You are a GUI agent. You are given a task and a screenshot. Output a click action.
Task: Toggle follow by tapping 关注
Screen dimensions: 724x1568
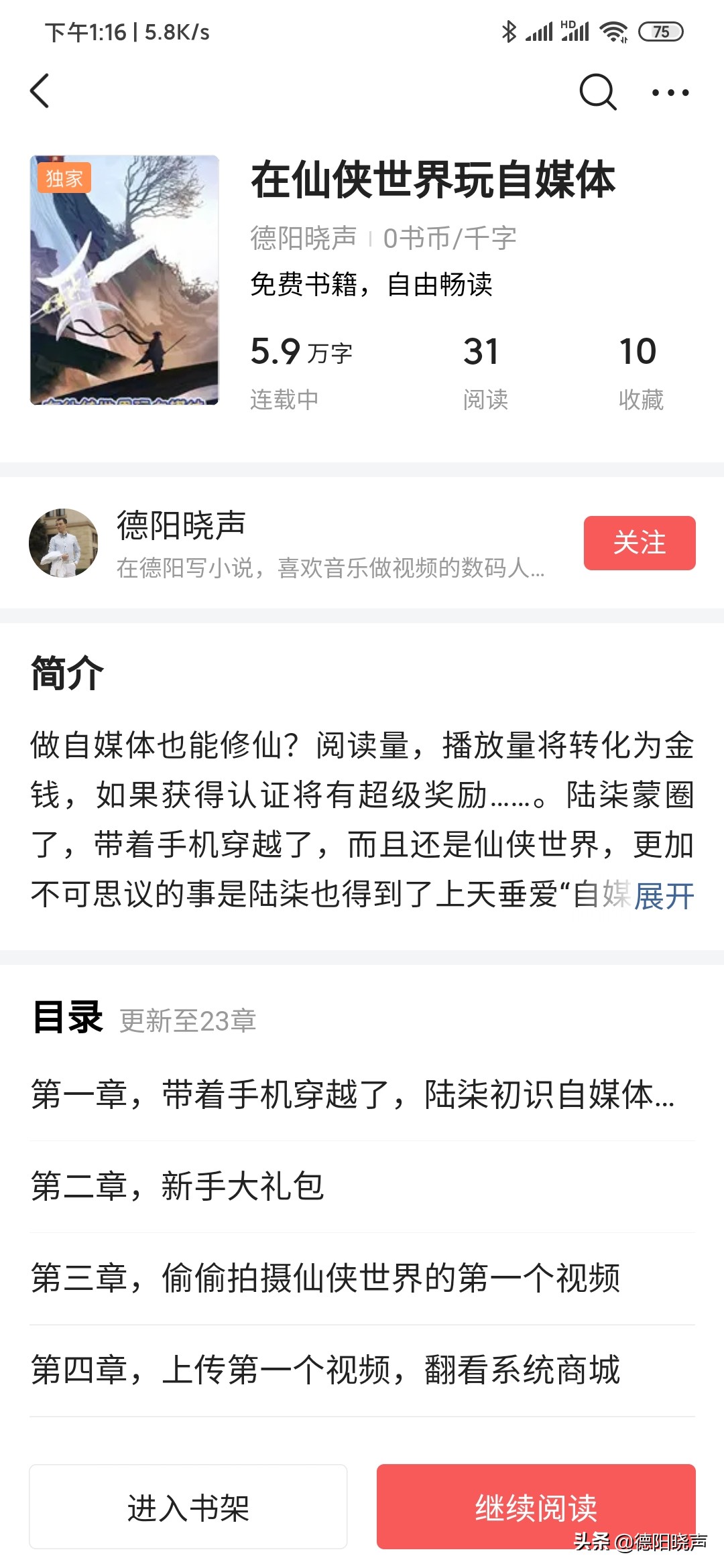[638, 545]
